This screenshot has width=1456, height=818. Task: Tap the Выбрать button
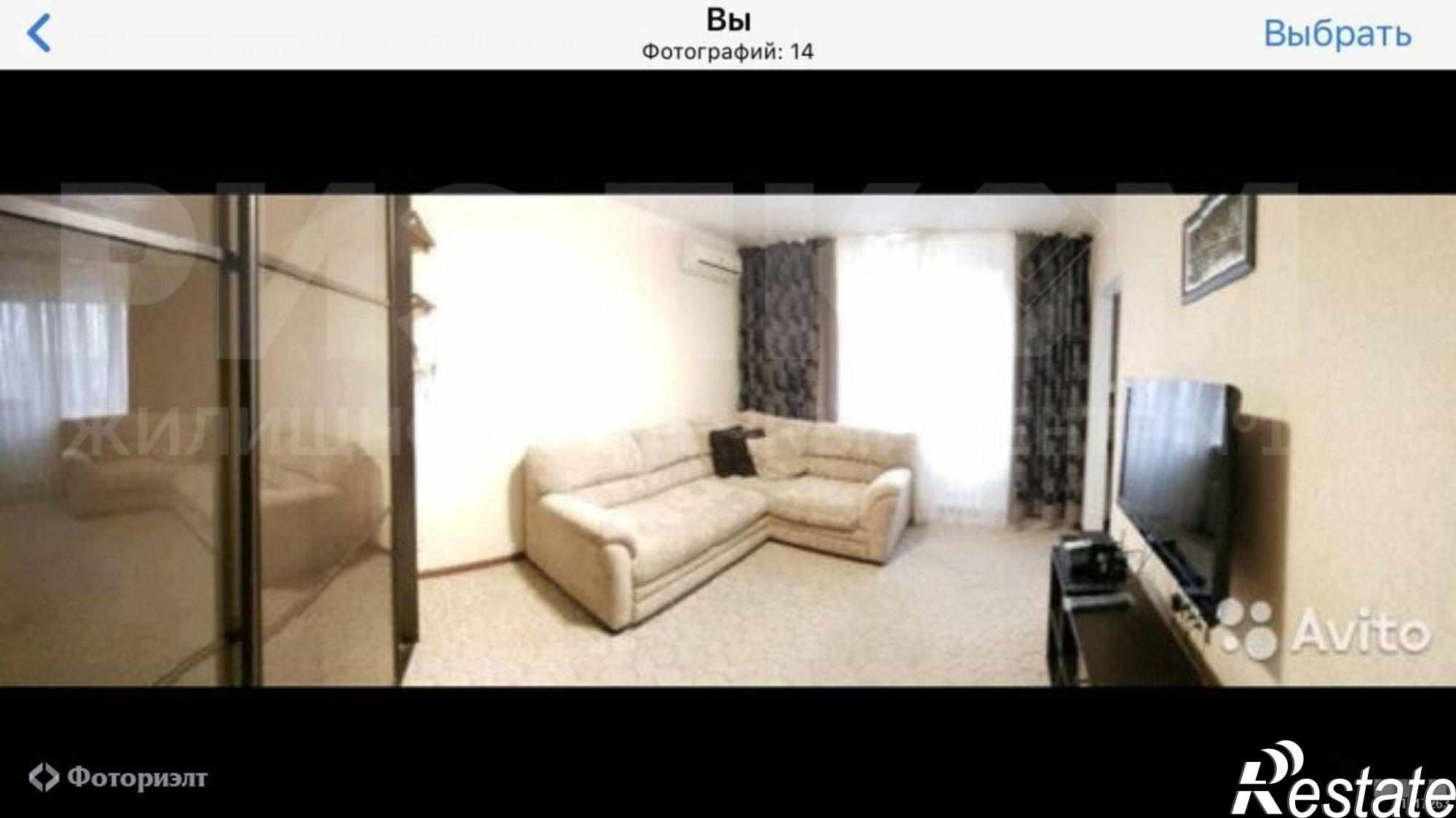(x=1337, y=34)
